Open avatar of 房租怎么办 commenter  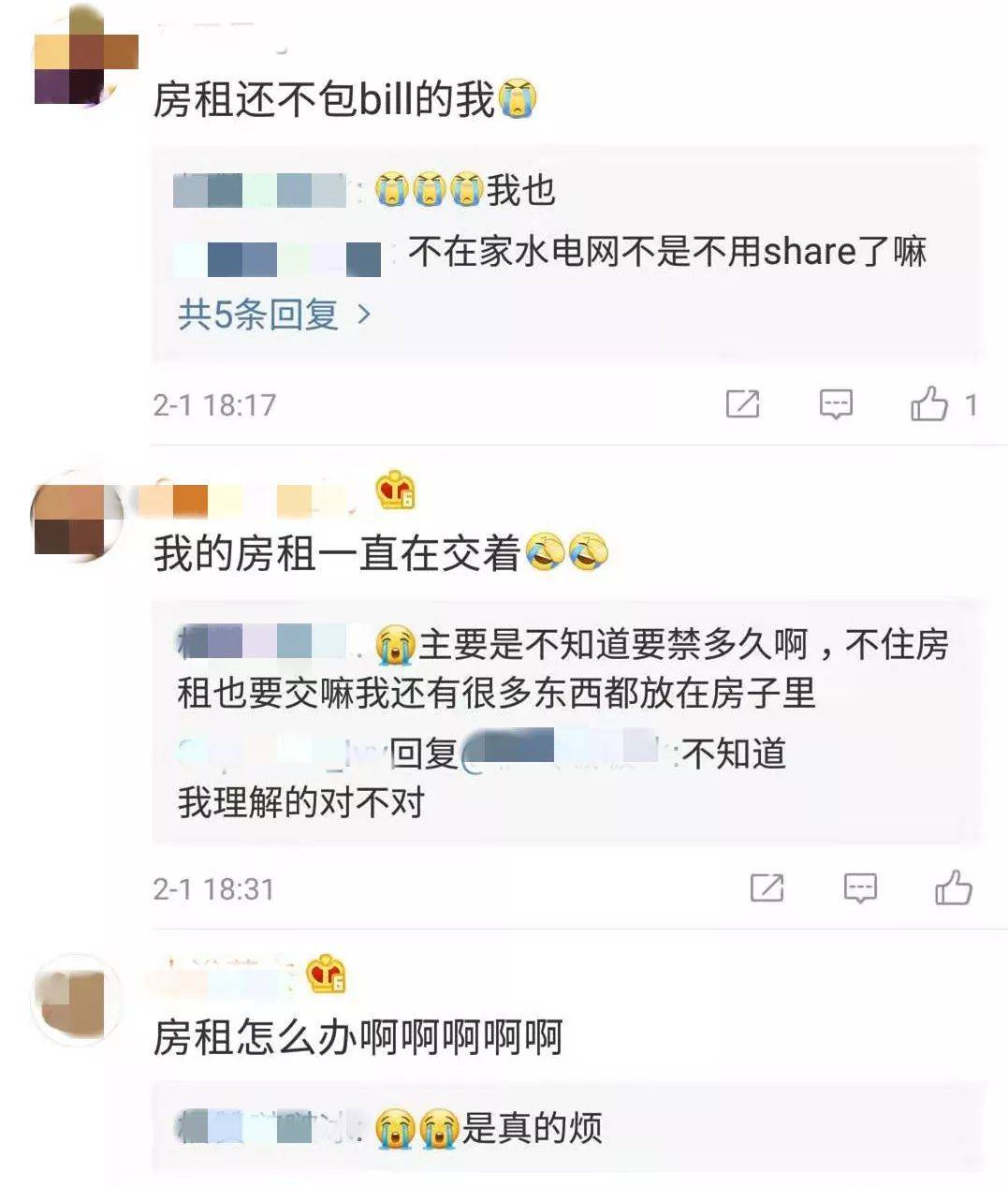(x=77, y=999)
